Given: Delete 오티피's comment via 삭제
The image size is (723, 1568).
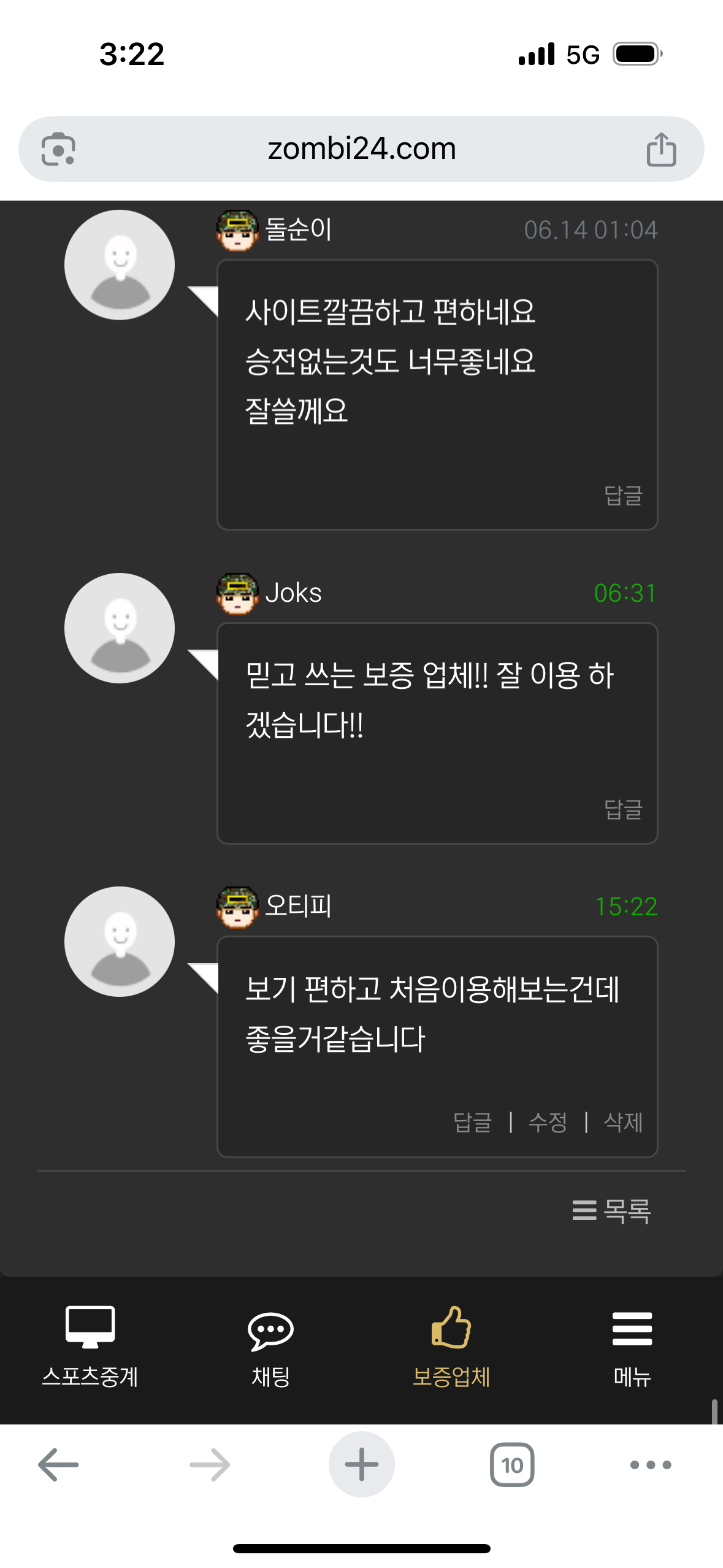Looking at the screenshot, I should tap(623, 1122).
